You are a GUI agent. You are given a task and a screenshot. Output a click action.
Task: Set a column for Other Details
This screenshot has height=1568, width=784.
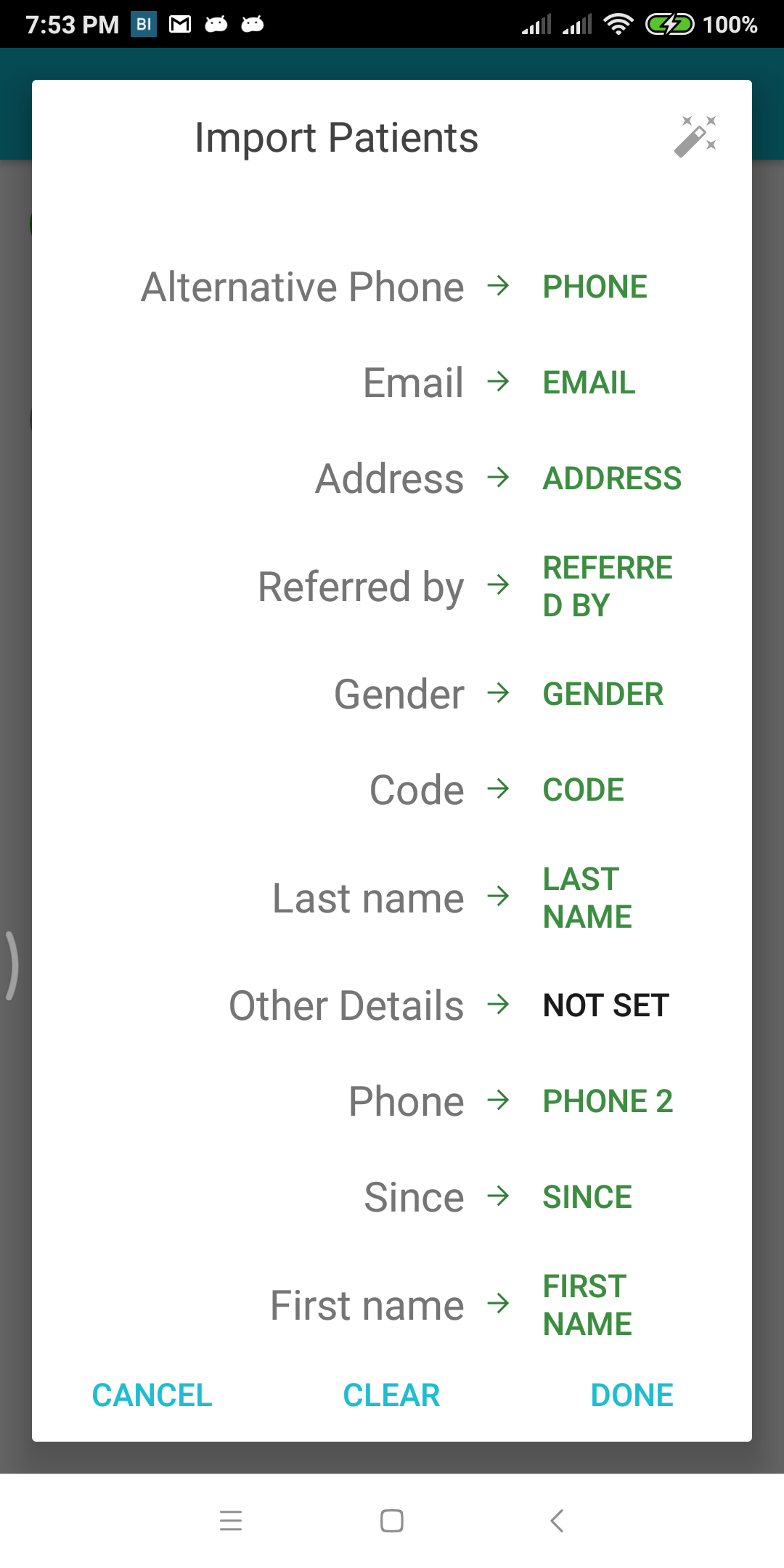coord(605,1005)
